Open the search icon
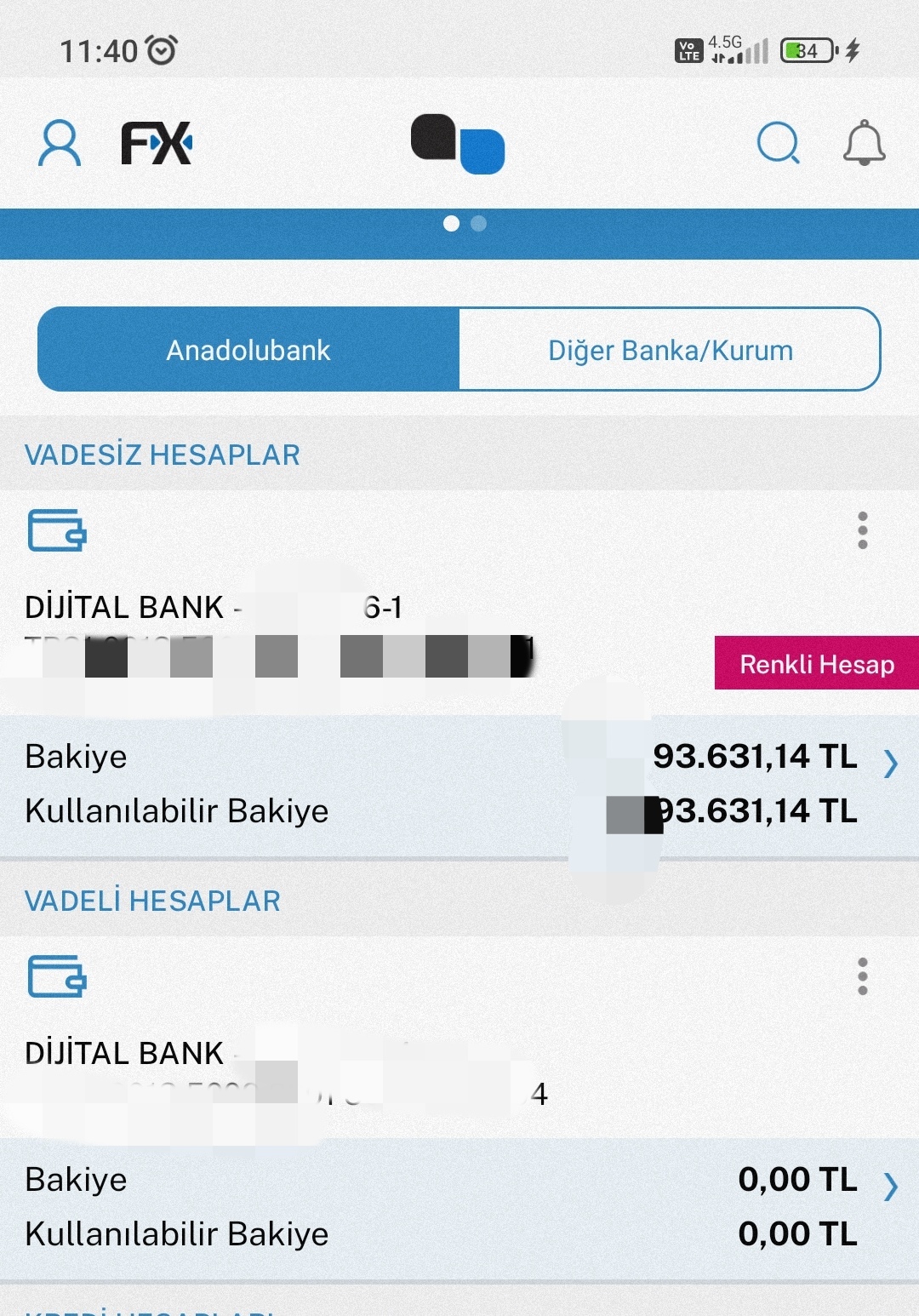The image size is (919, 1316). 778,143
